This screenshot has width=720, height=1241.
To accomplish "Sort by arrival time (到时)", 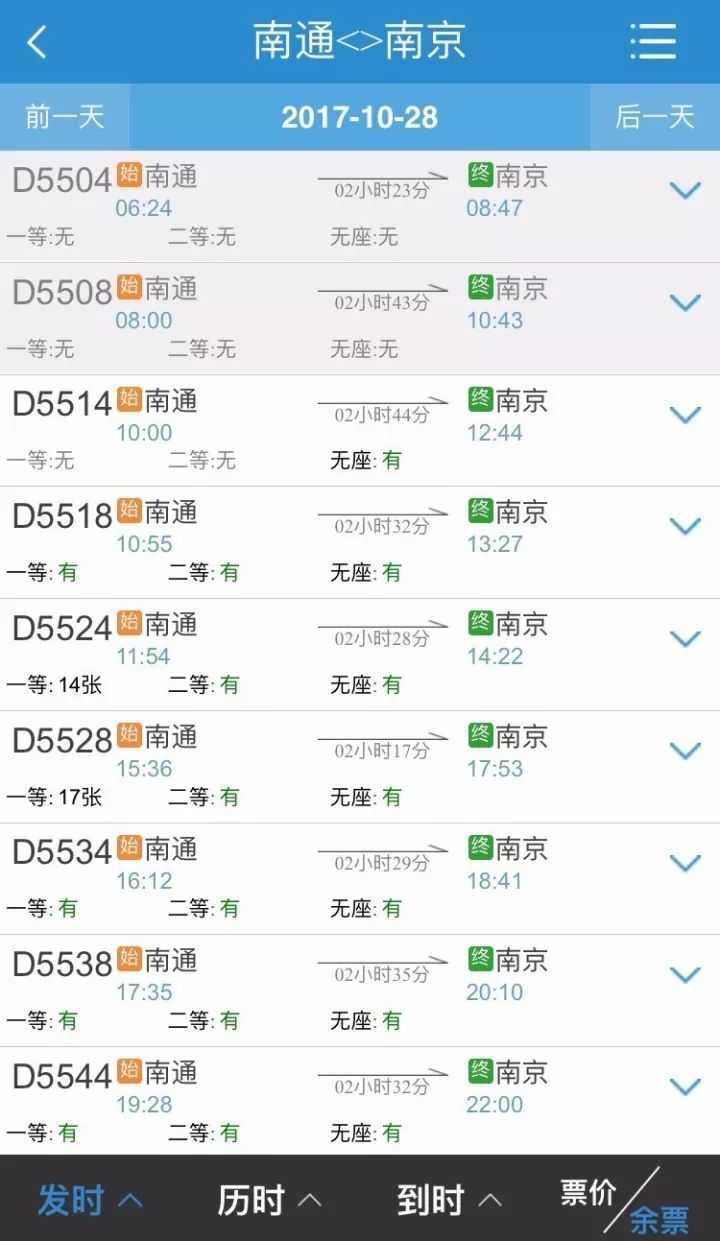I will tap(450, 1199).
